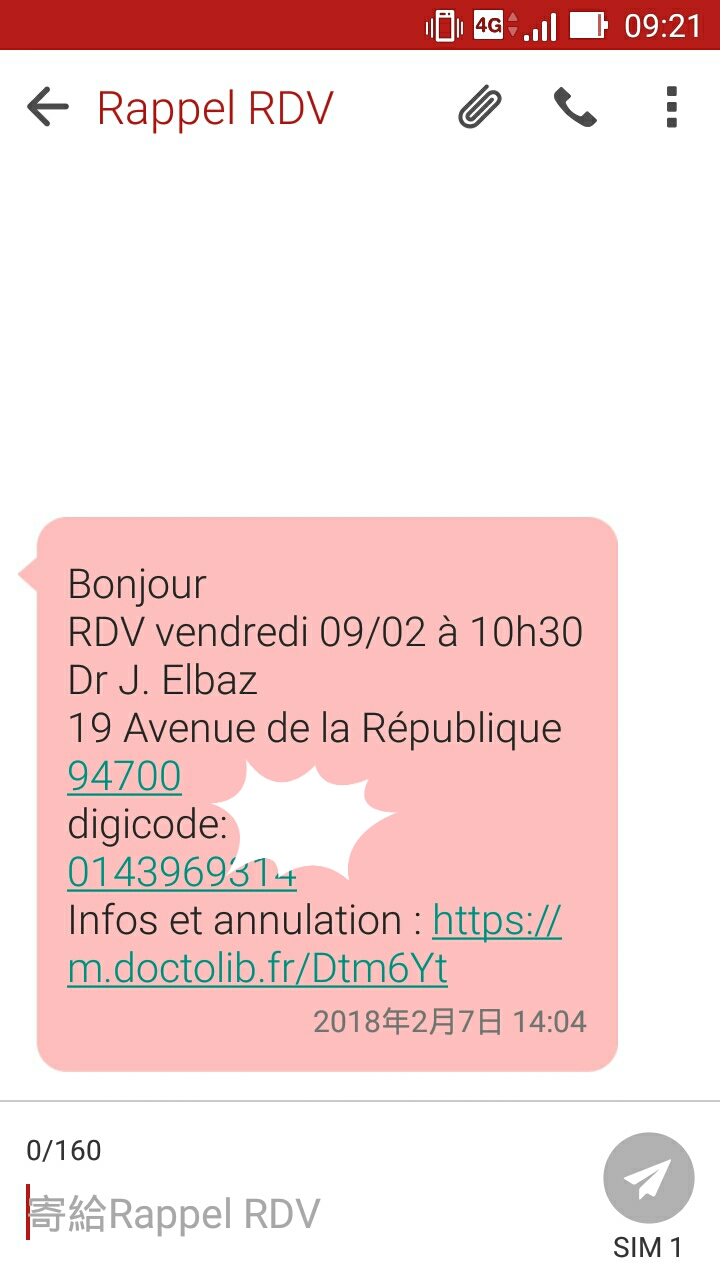The height and width of the screenshot is (1280, 720).
Task: Focus the message text field
Action: click(300, 1214)
